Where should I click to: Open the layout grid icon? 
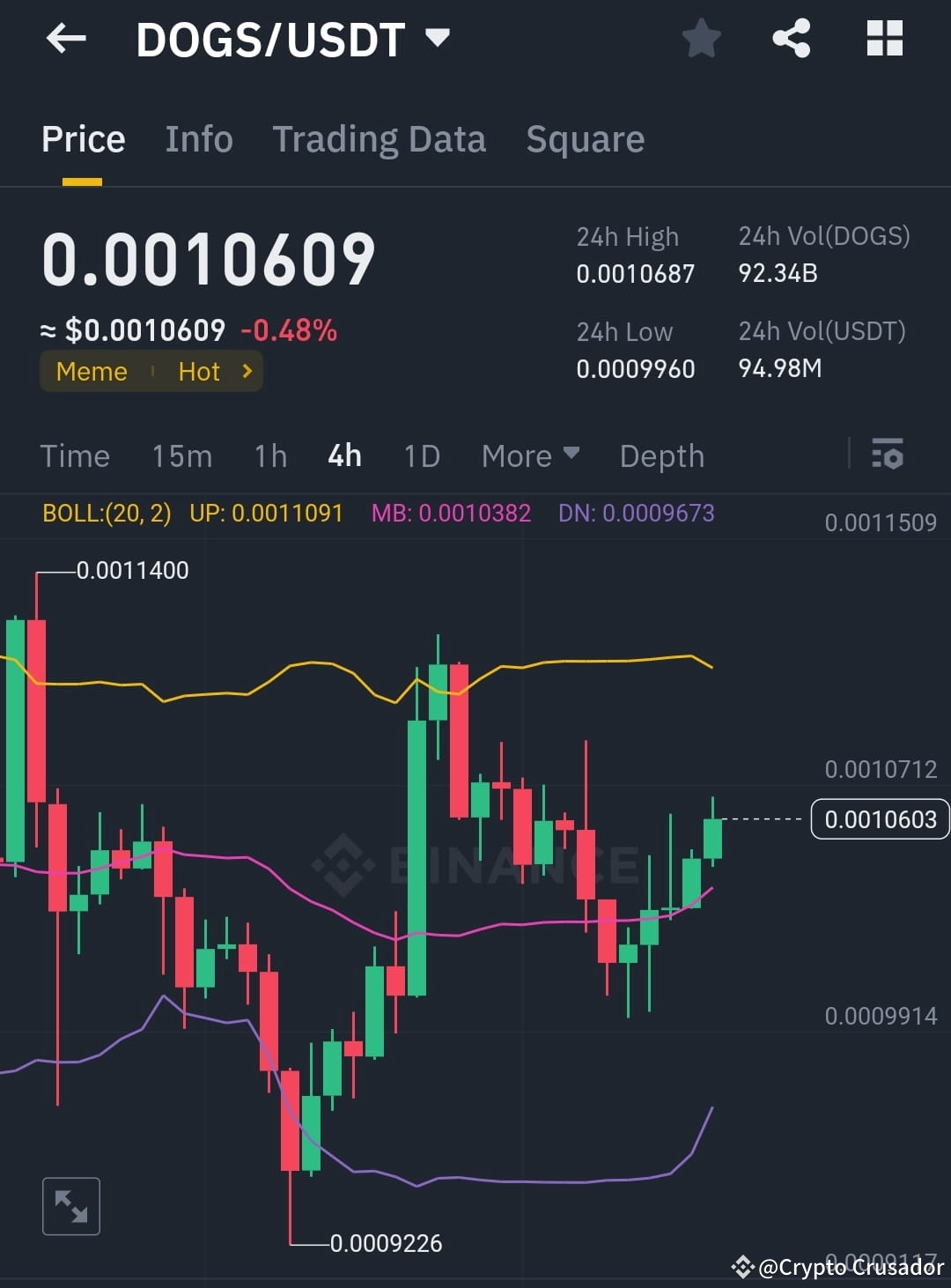(x=884, y=38)
